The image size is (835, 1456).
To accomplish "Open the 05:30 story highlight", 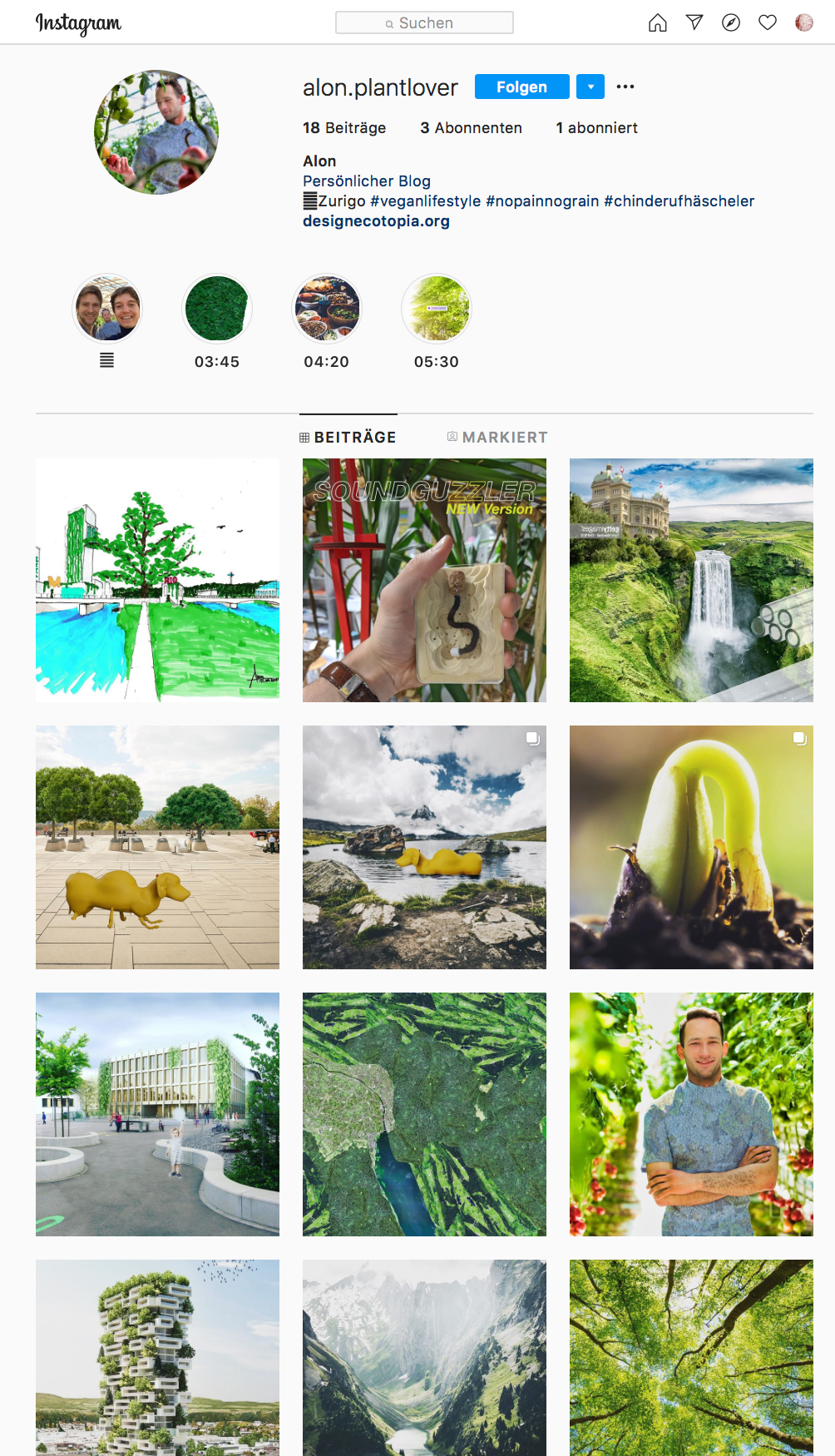I will click(437, 309).
